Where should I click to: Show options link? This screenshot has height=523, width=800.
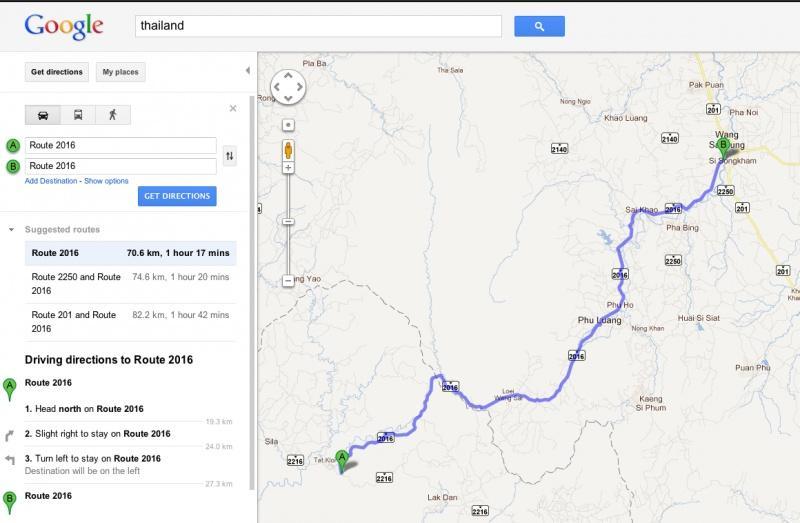click(106, 181)
